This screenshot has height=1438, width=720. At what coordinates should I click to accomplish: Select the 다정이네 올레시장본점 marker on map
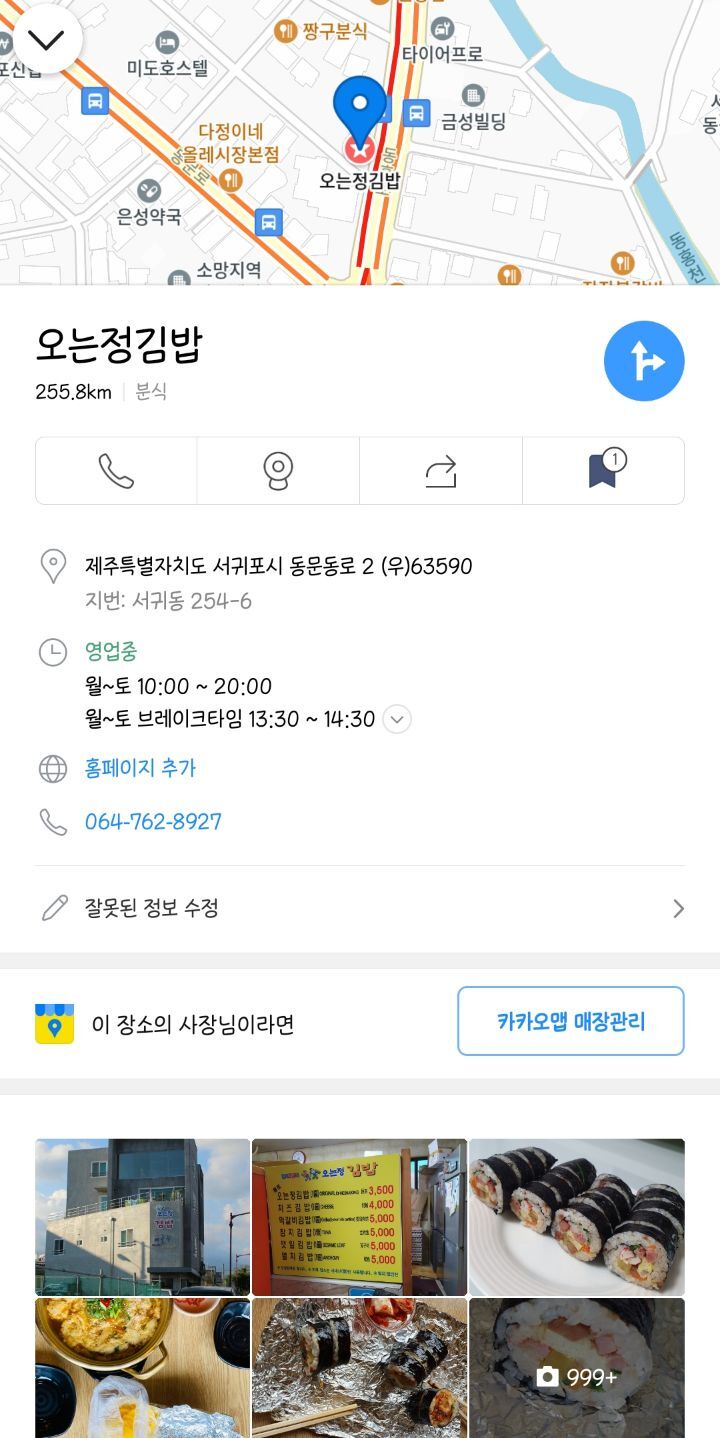tap(232, 179)
